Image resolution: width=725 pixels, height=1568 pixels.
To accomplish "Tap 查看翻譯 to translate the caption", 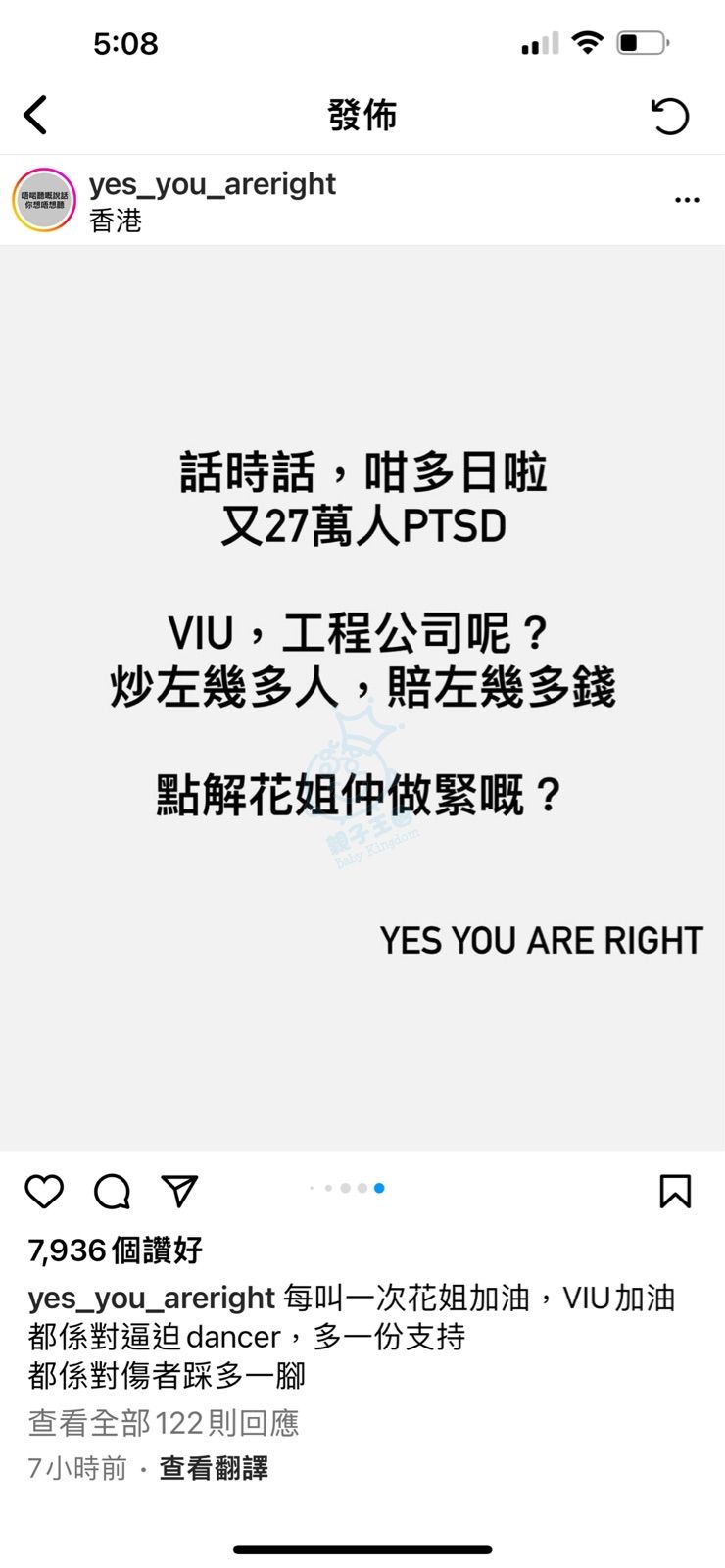I will [x=214, y=1468].
